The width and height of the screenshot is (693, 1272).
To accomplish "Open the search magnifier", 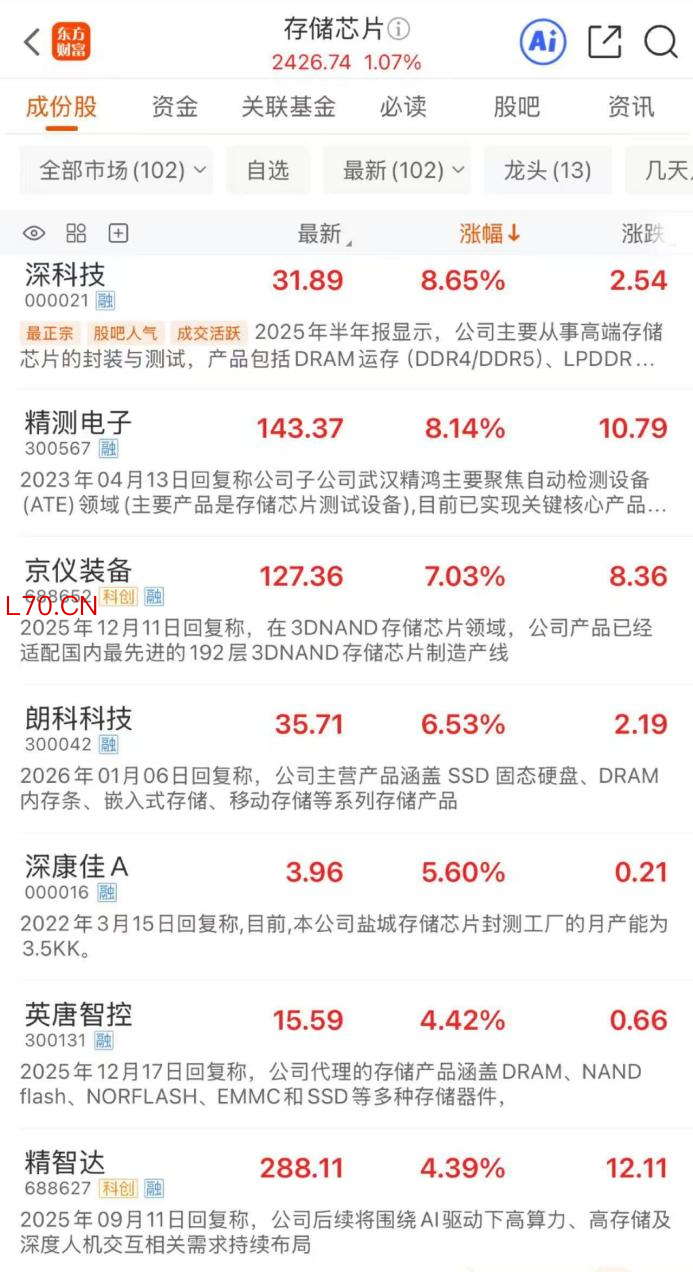I will pos(661,42).
